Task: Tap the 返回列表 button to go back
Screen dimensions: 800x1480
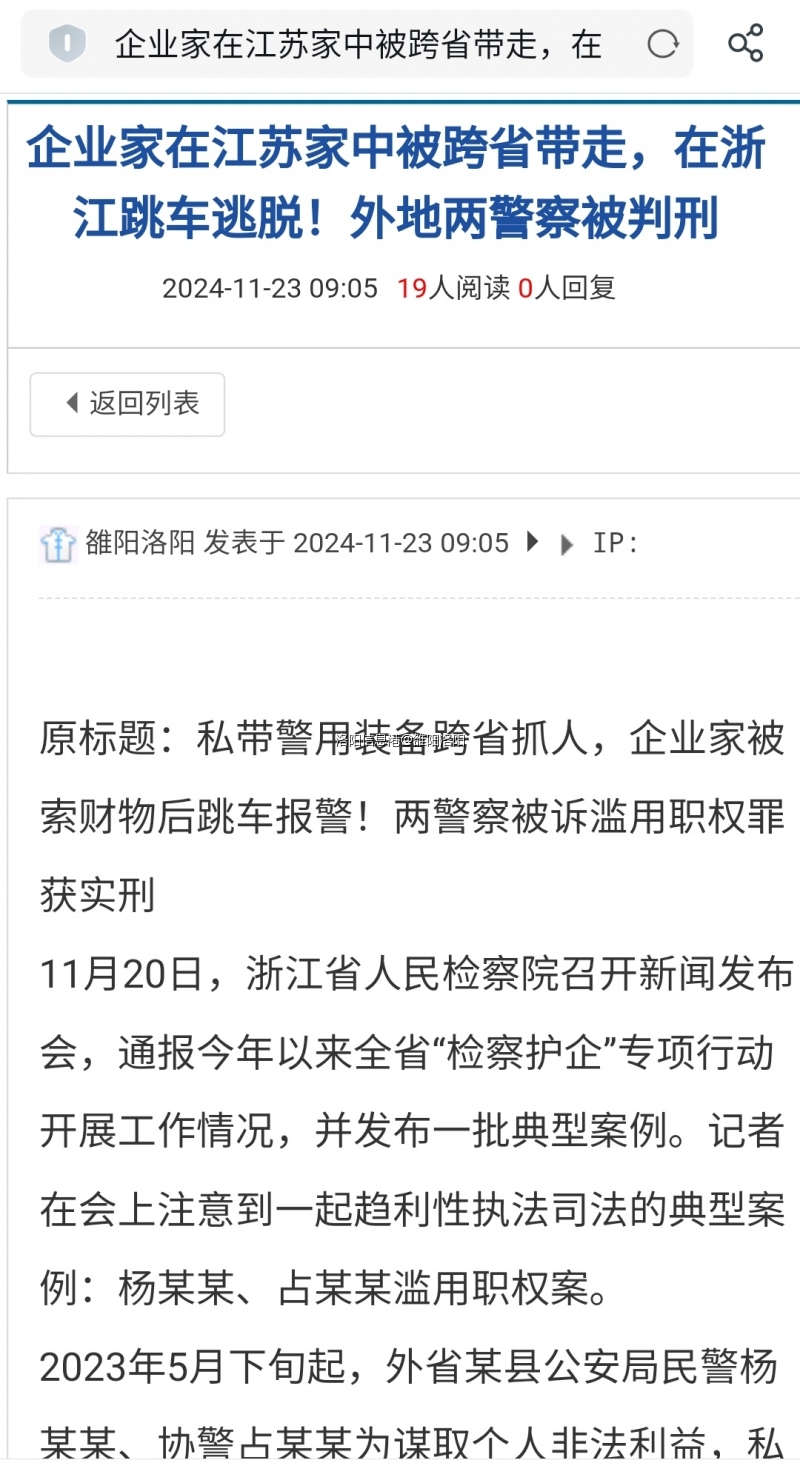Action: pyautogui.click(x=127, y=404)
